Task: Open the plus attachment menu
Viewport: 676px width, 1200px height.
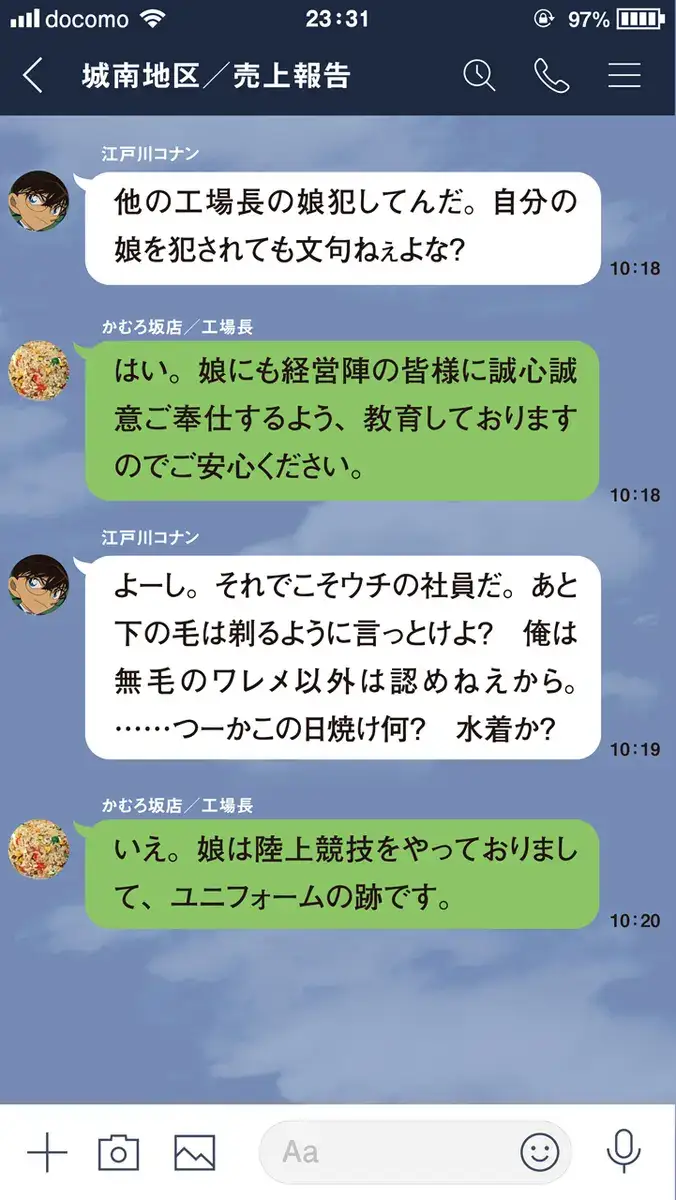Action: tap(46, 1153)
